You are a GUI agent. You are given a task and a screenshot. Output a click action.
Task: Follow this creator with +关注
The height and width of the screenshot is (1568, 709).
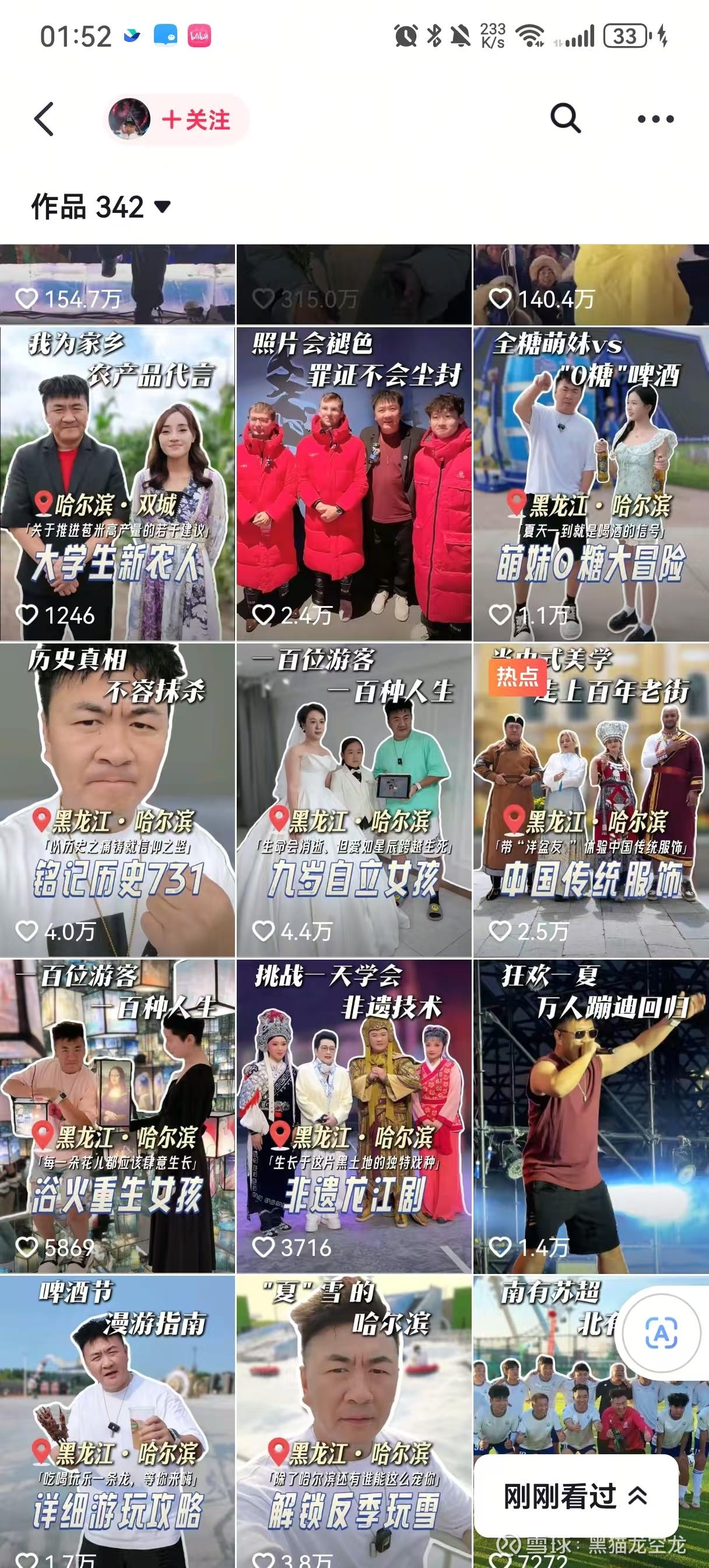click(196, 120)
